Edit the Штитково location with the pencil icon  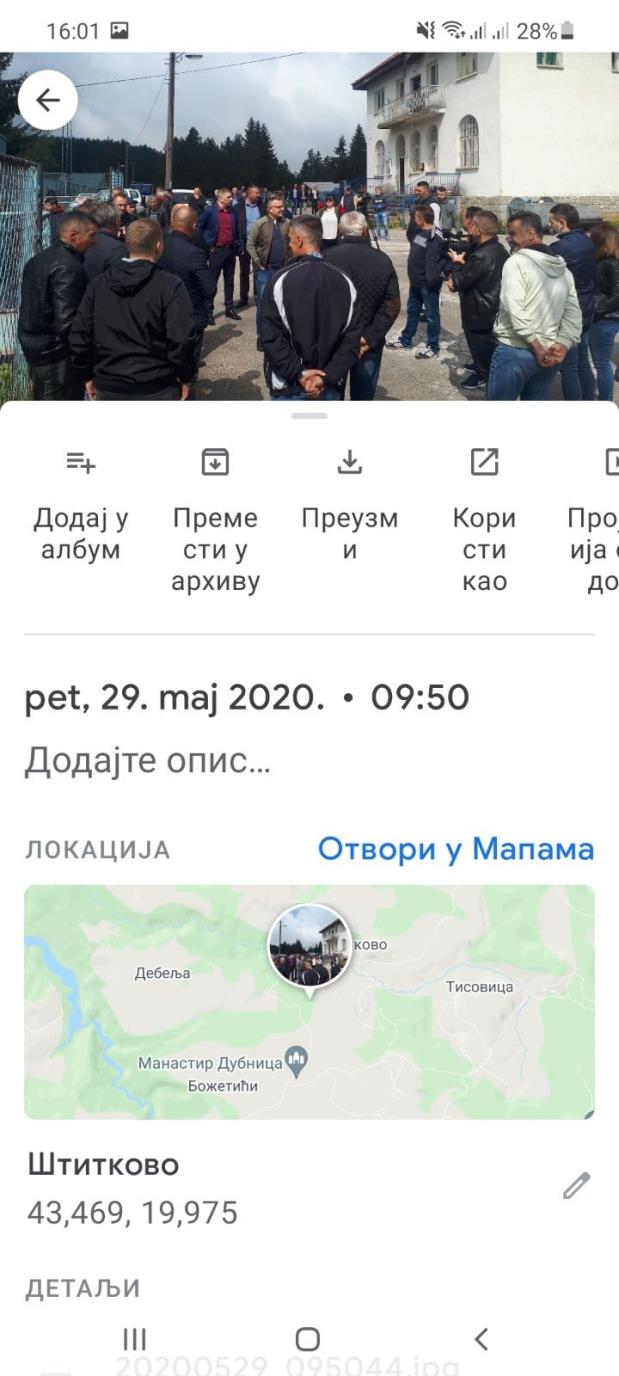[x=576, y=1186]
